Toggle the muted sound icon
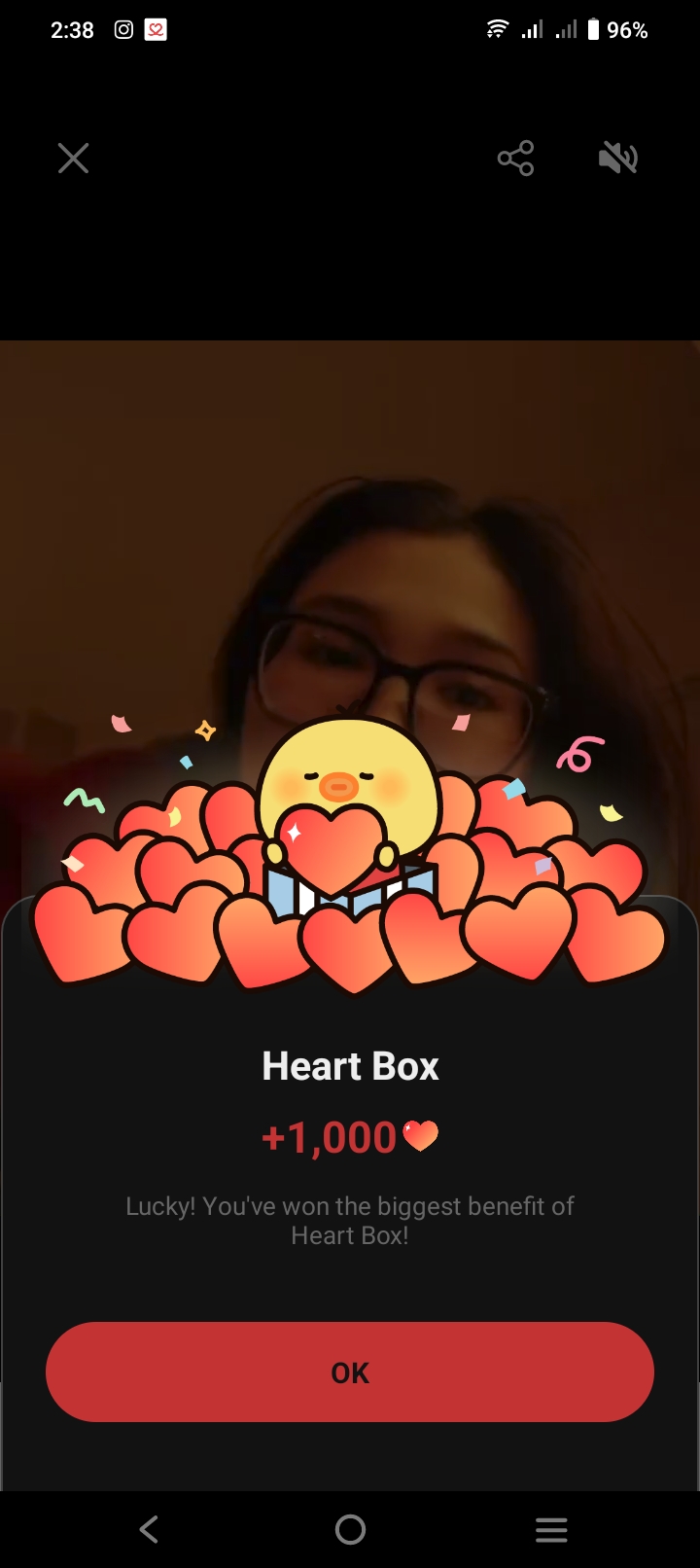 [x=617, y=158]
